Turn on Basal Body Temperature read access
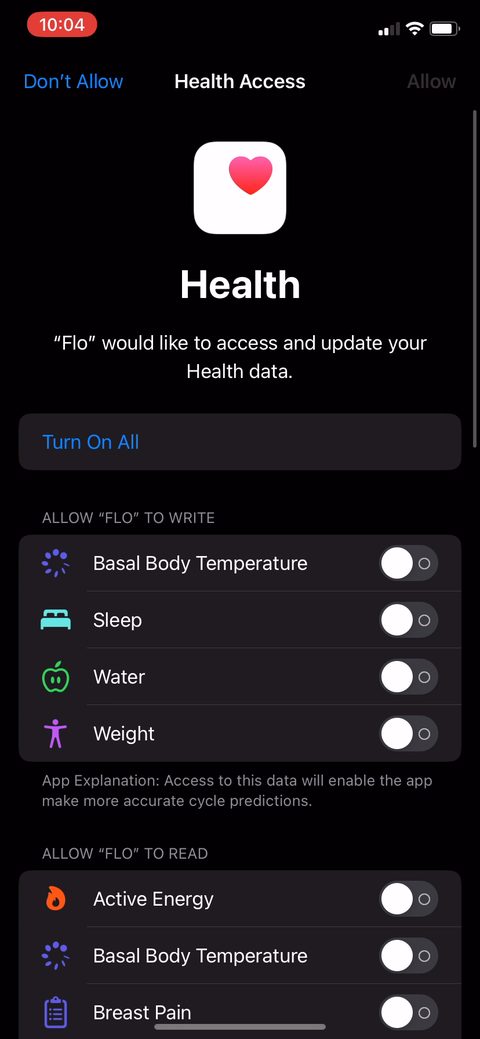Screen dimensions: 480x1039 [408, 956]
